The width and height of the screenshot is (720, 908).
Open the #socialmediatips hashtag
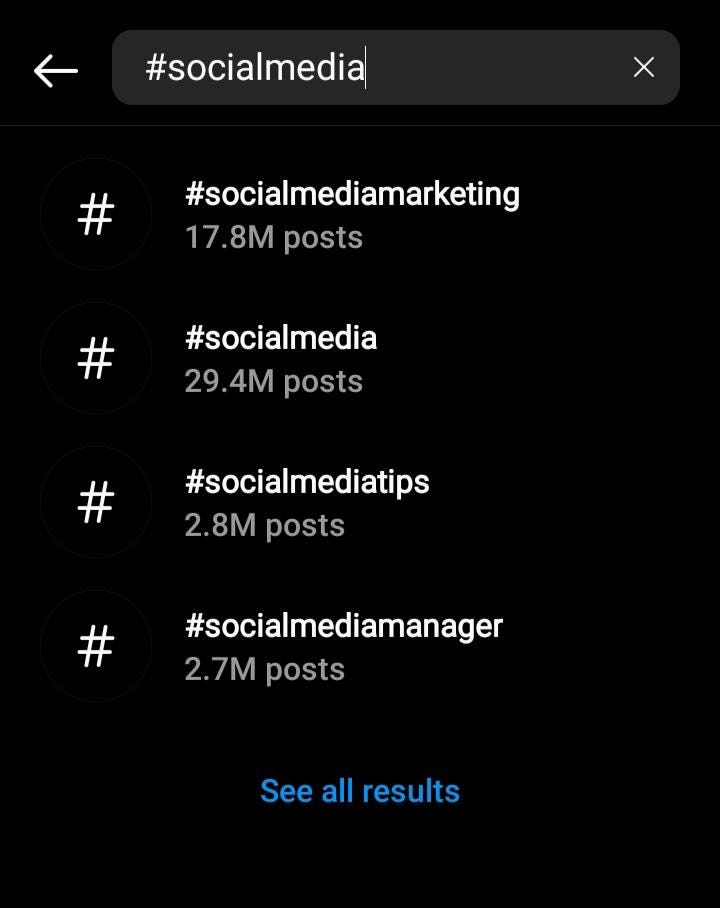pos(307,502)
